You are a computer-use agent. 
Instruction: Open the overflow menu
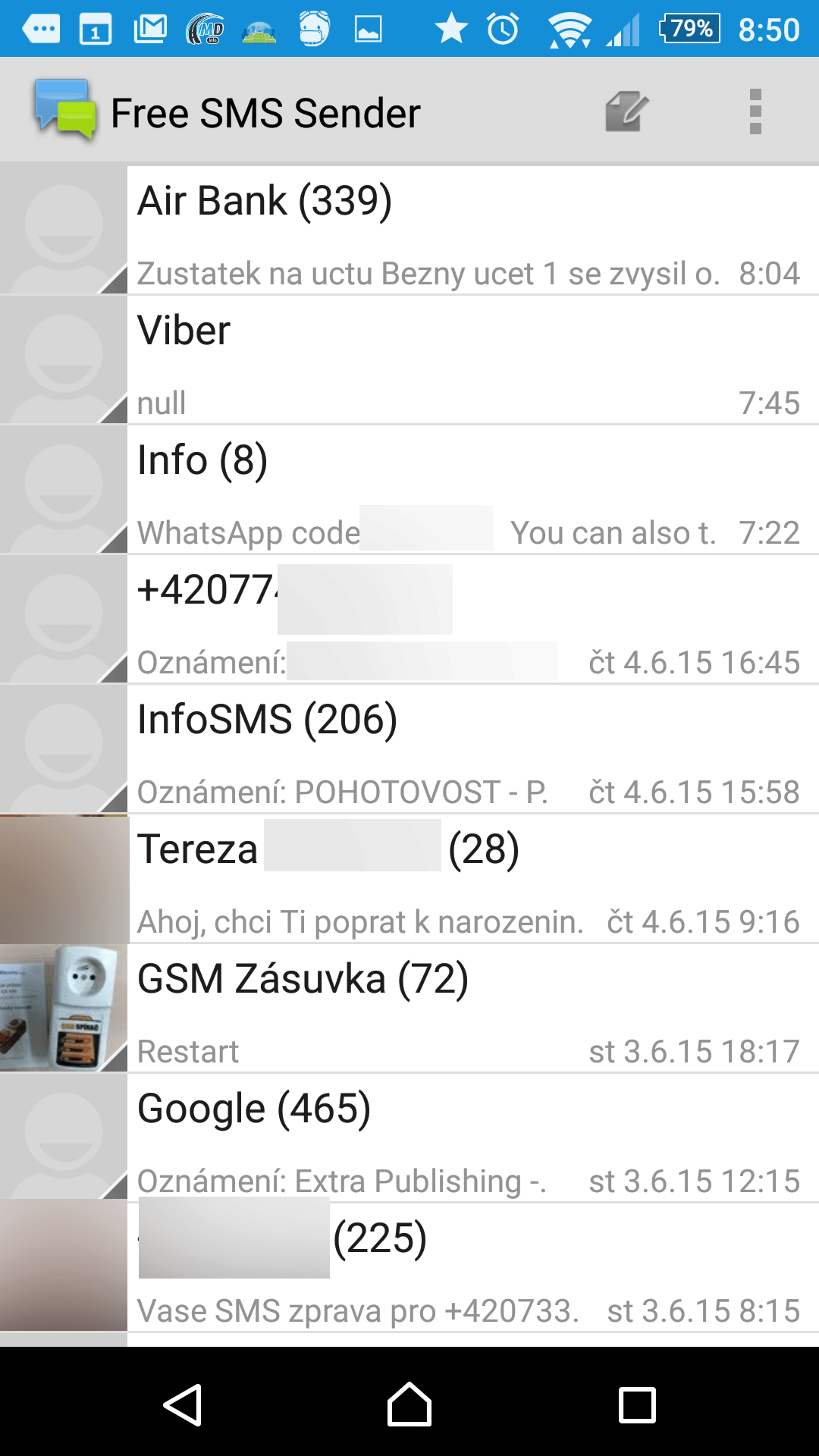[755, 112]
